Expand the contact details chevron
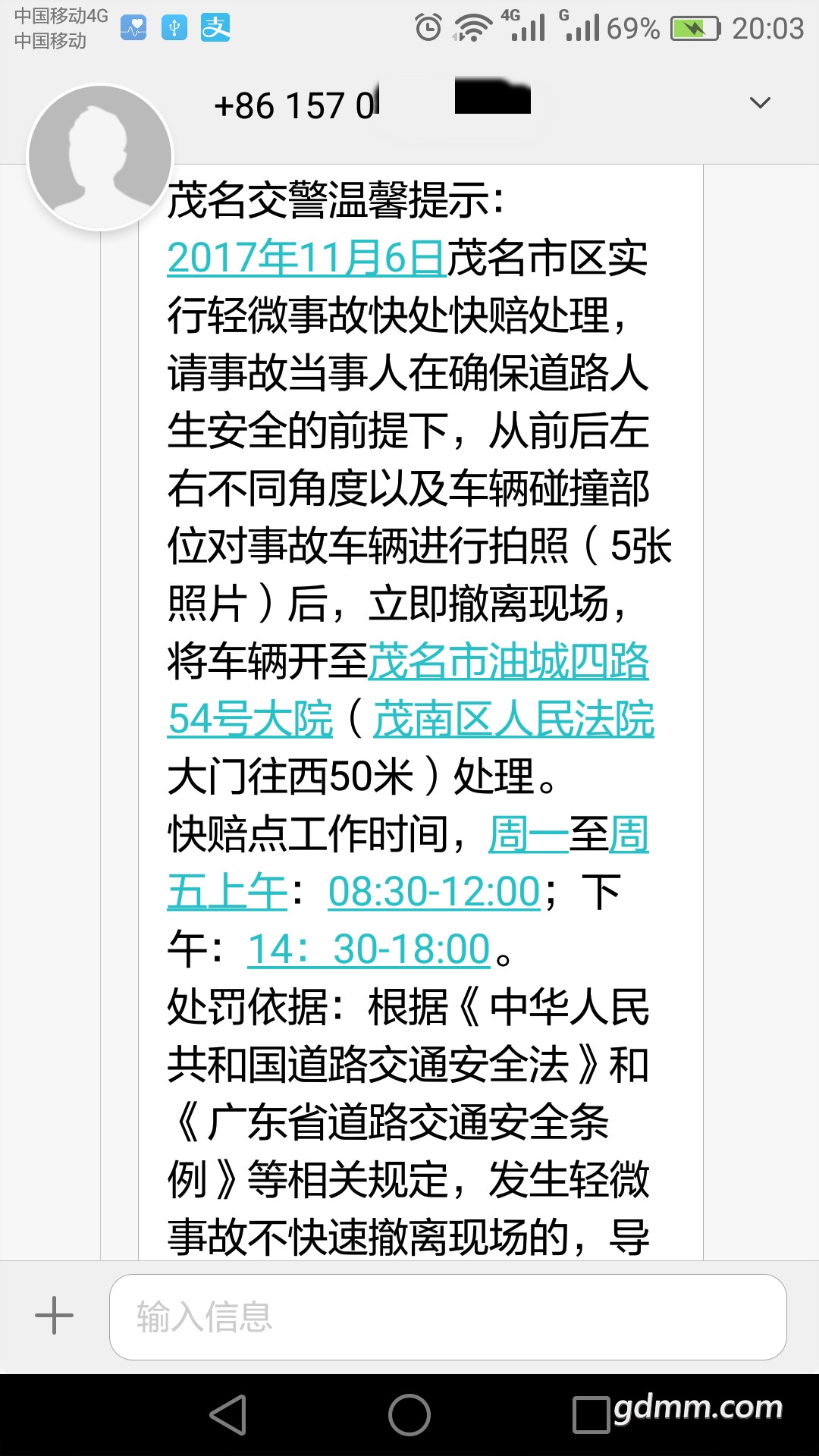Viewport: 819px width, 1456px height. coord(759,103)
